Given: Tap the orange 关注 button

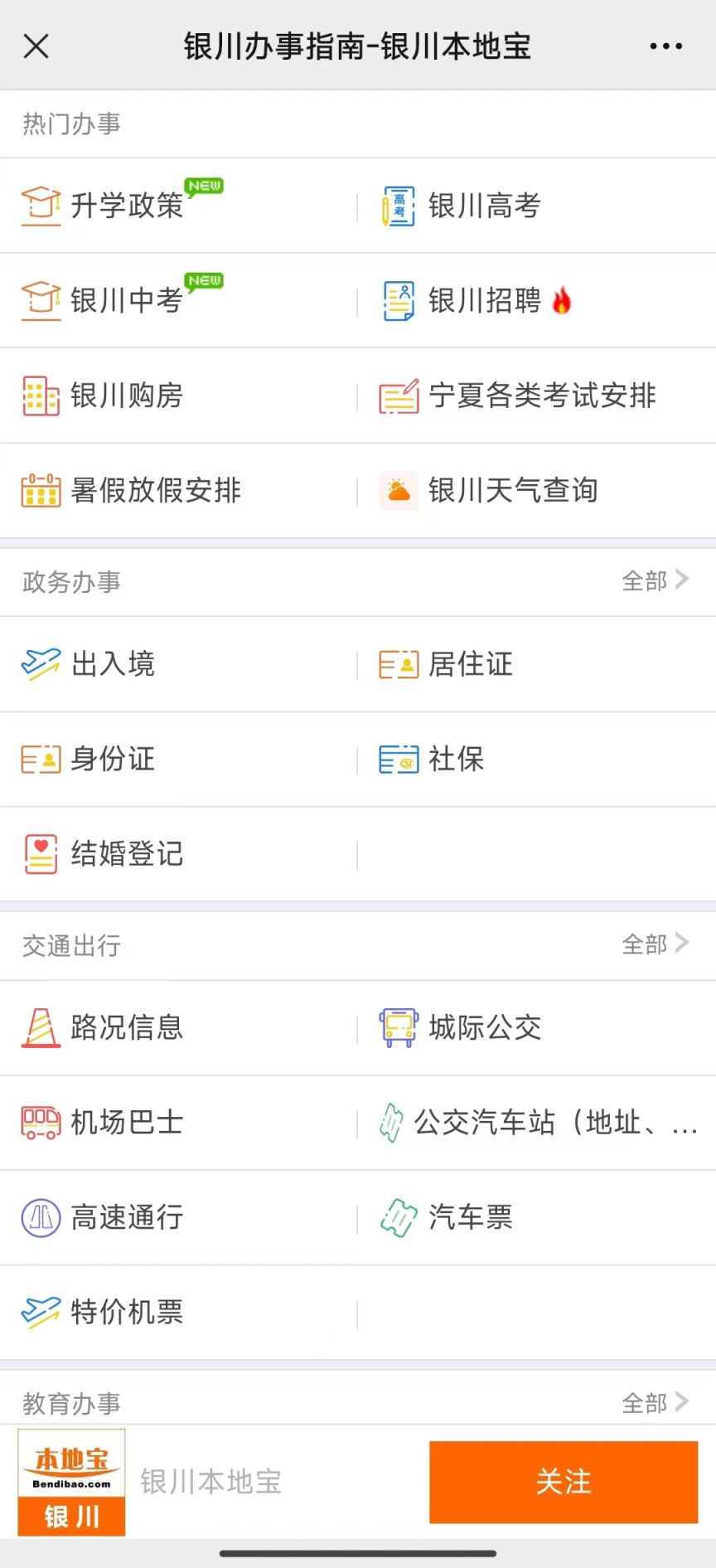Looking at the screenshot, I should [x=564, y=1482].
